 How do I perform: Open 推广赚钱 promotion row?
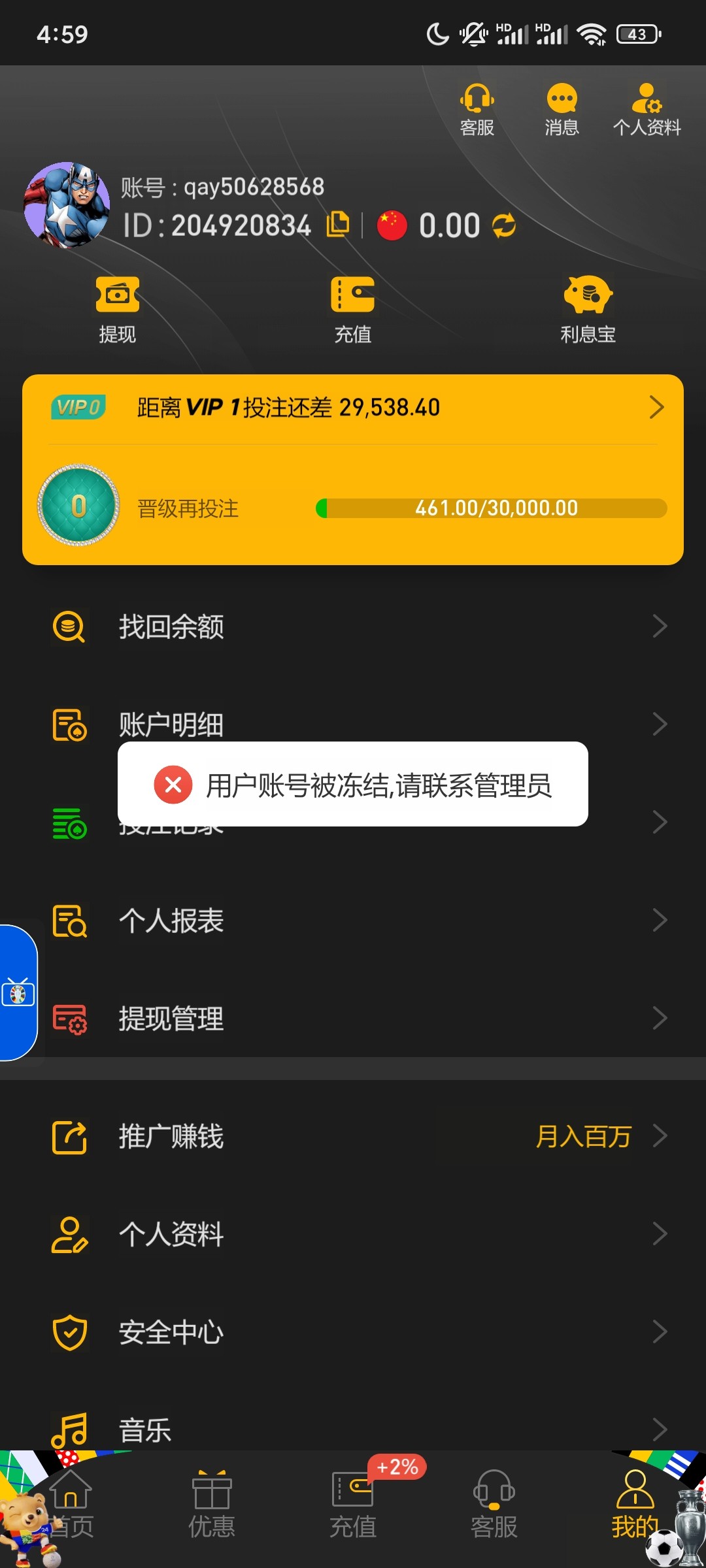click(x=353, y=1136)
